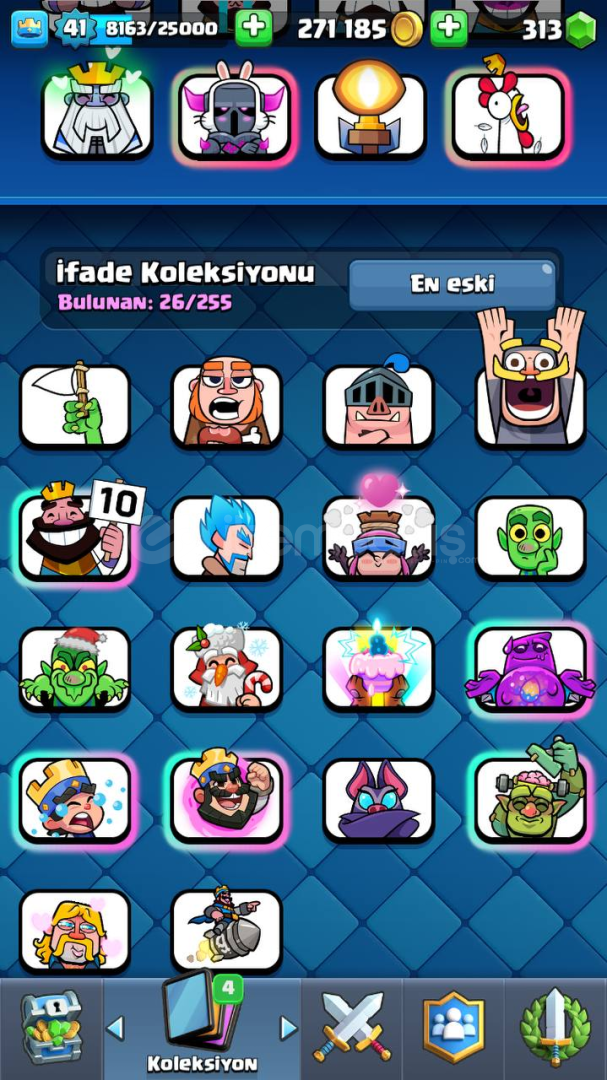Pick the bat emote
607x1080 pixels.
(x=378, y=799)
